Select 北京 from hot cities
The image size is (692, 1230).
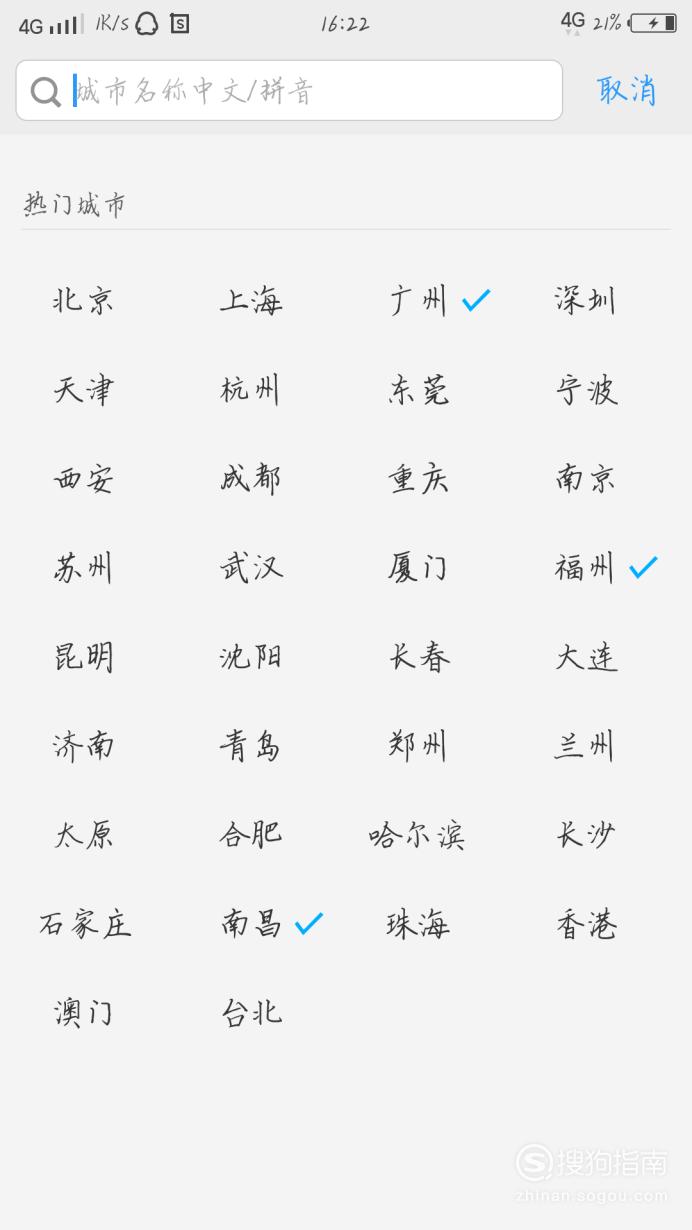coord(84,300)
